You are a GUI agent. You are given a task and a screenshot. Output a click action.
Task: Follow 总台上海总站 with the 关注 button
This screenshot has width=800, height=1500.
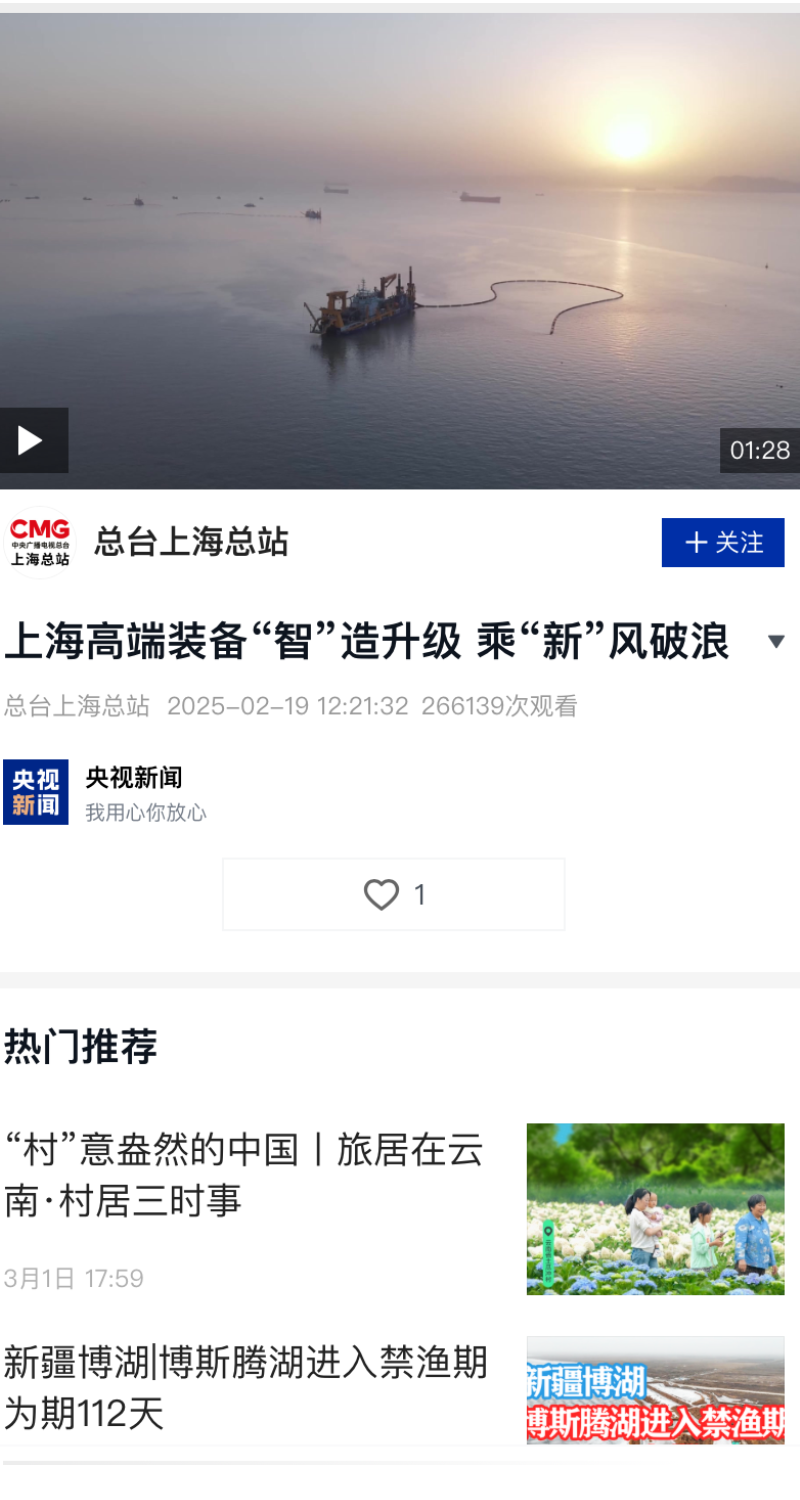[722, 543]
